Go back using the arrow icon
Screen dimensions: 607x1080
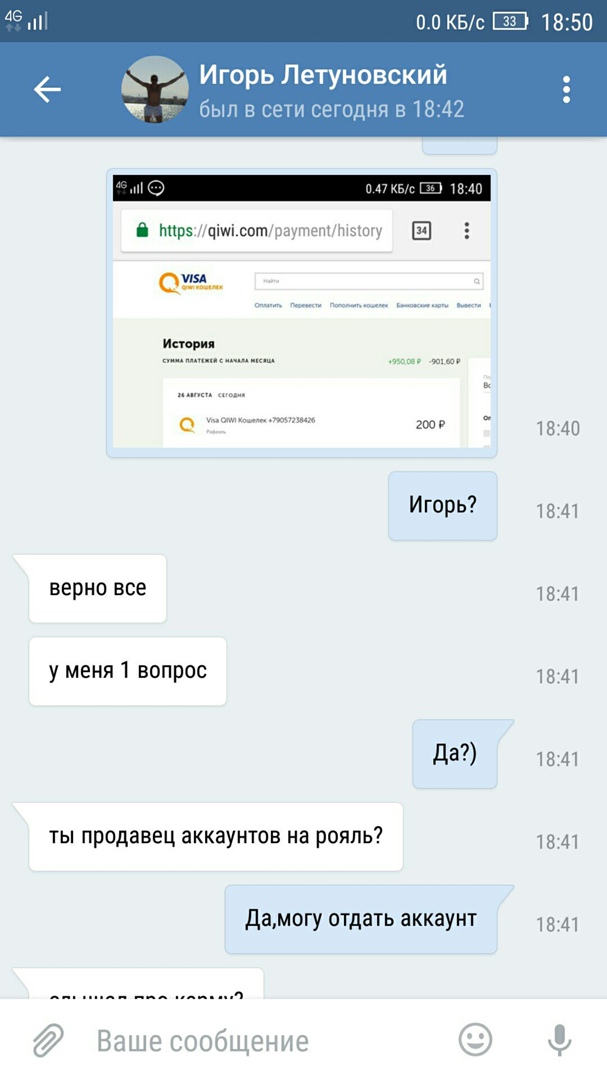[x=47, y=89]
